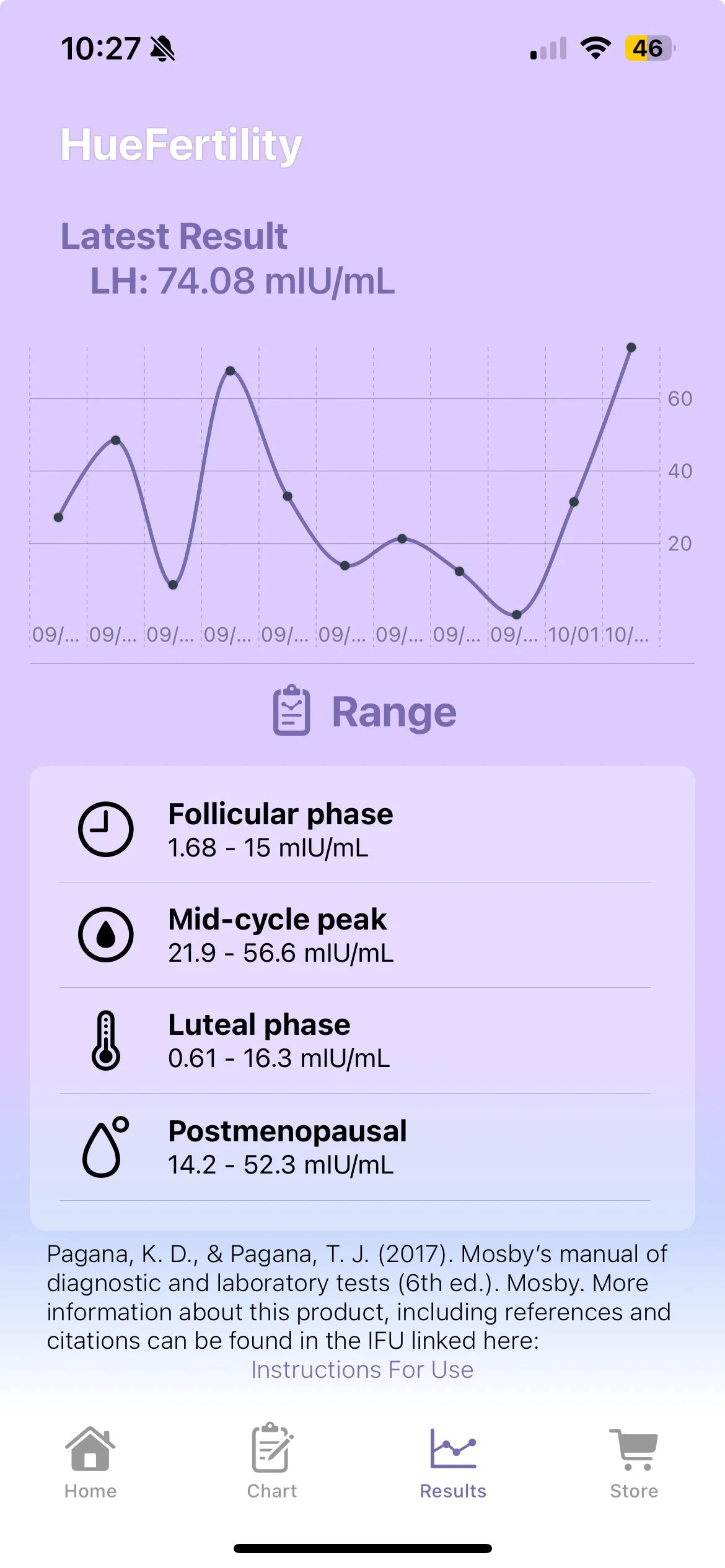This screenshot has height=1568, width=725.
Task: Go to the Store tab
Action: tap(633, 1463)
